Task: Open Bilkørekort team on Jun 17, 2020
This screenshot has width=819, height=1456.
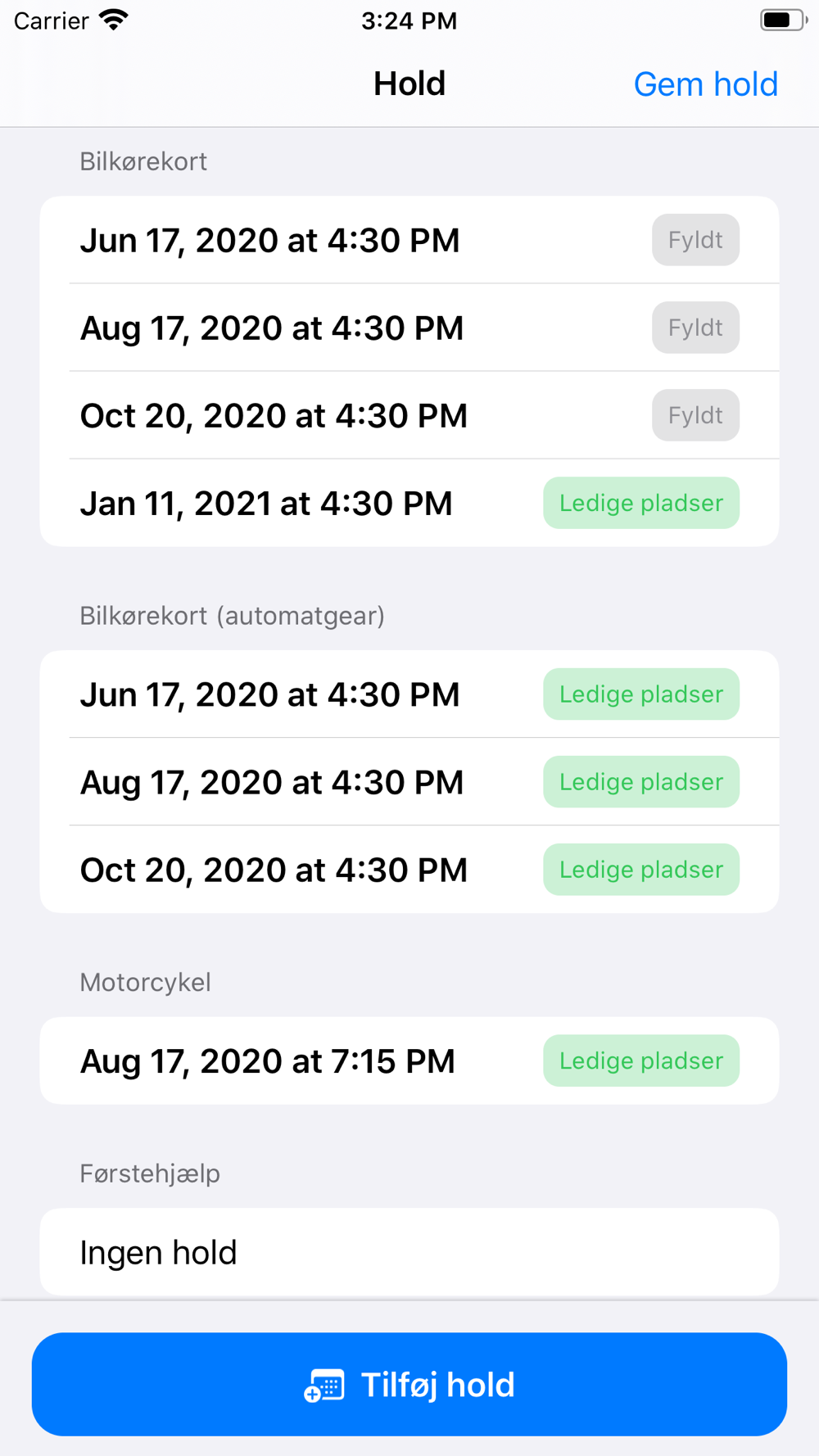Action: coord(409,240)
